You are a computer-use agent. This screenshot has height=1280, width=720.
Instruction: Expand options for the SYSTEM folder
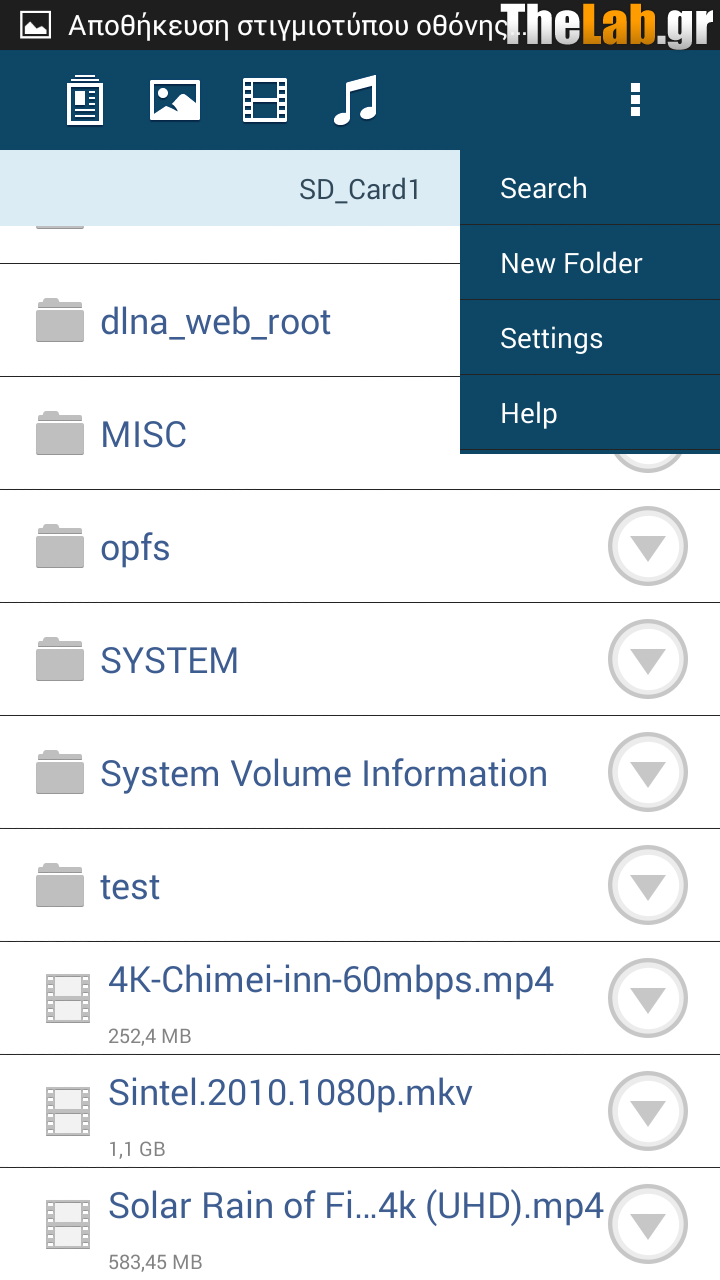coord(648,660)
